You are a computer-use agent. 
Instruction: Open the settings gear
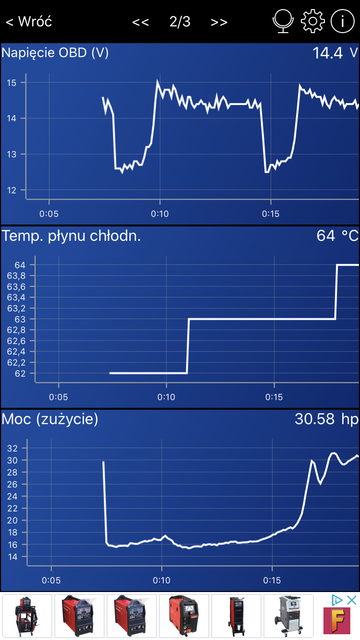tap(313, 21)
